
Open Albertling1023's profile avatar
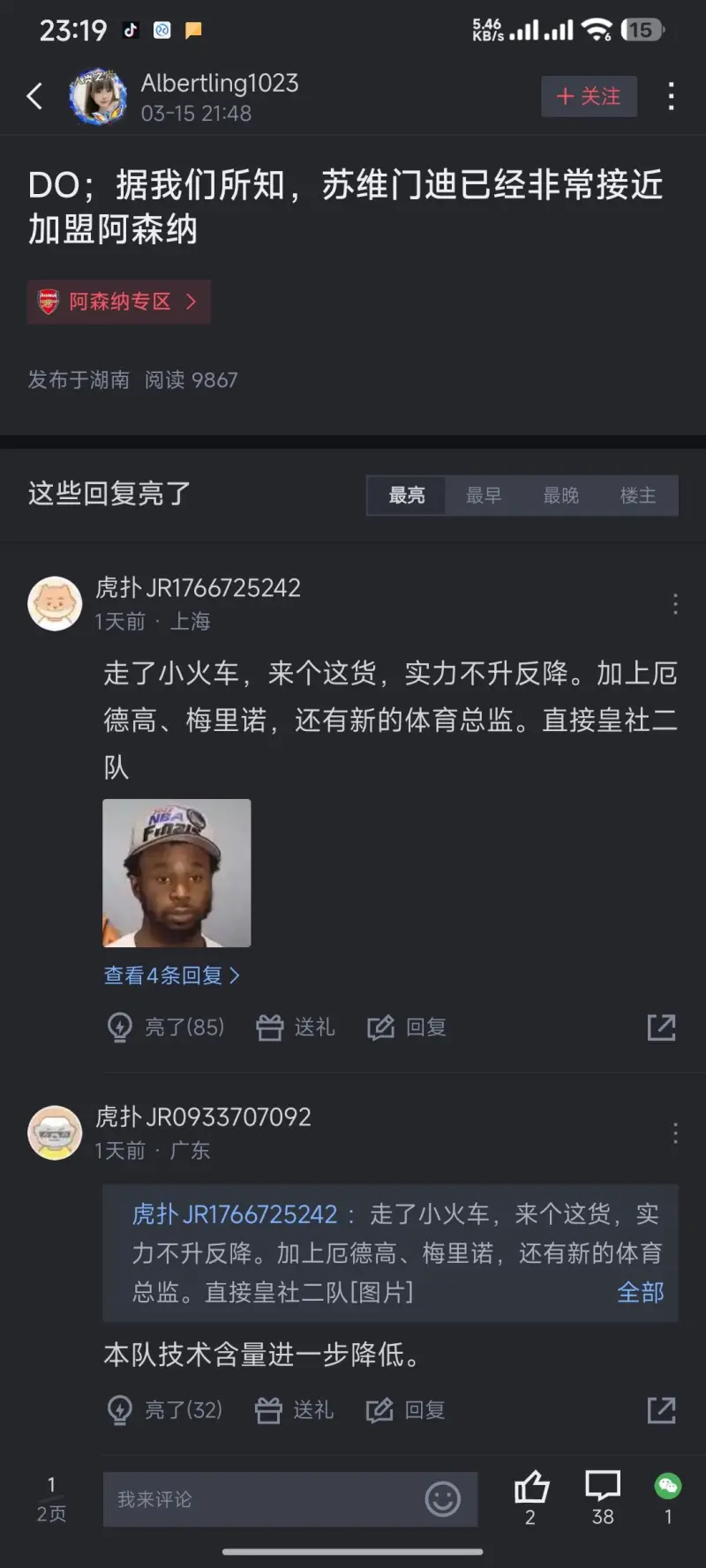tap(98, 96)
